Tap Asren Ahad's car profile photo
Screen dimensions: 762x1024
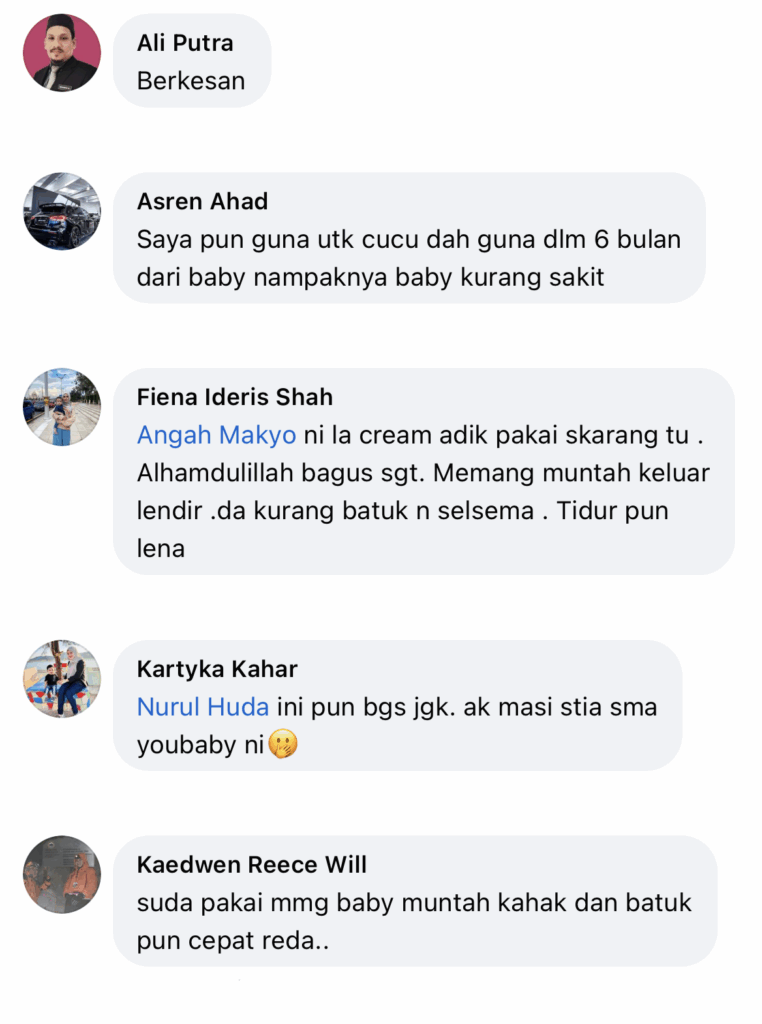pos(62,211)
